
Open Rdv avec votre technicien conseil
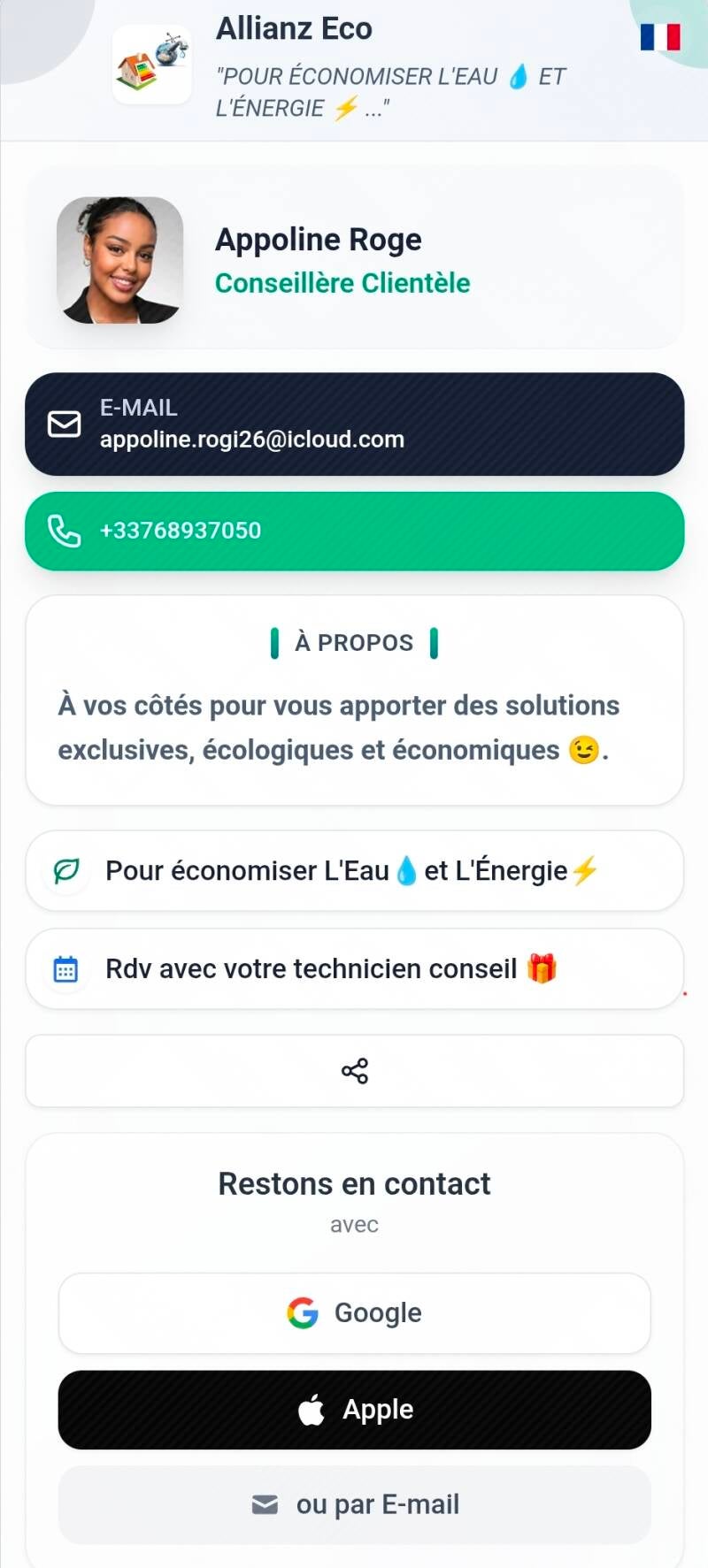tap(354, 969)
